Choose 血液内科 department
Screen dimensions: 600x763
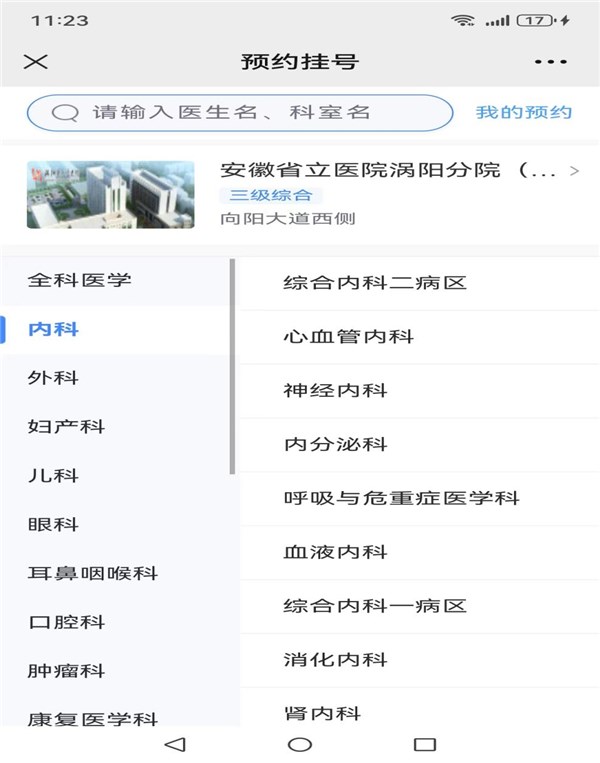pos(336,552)
